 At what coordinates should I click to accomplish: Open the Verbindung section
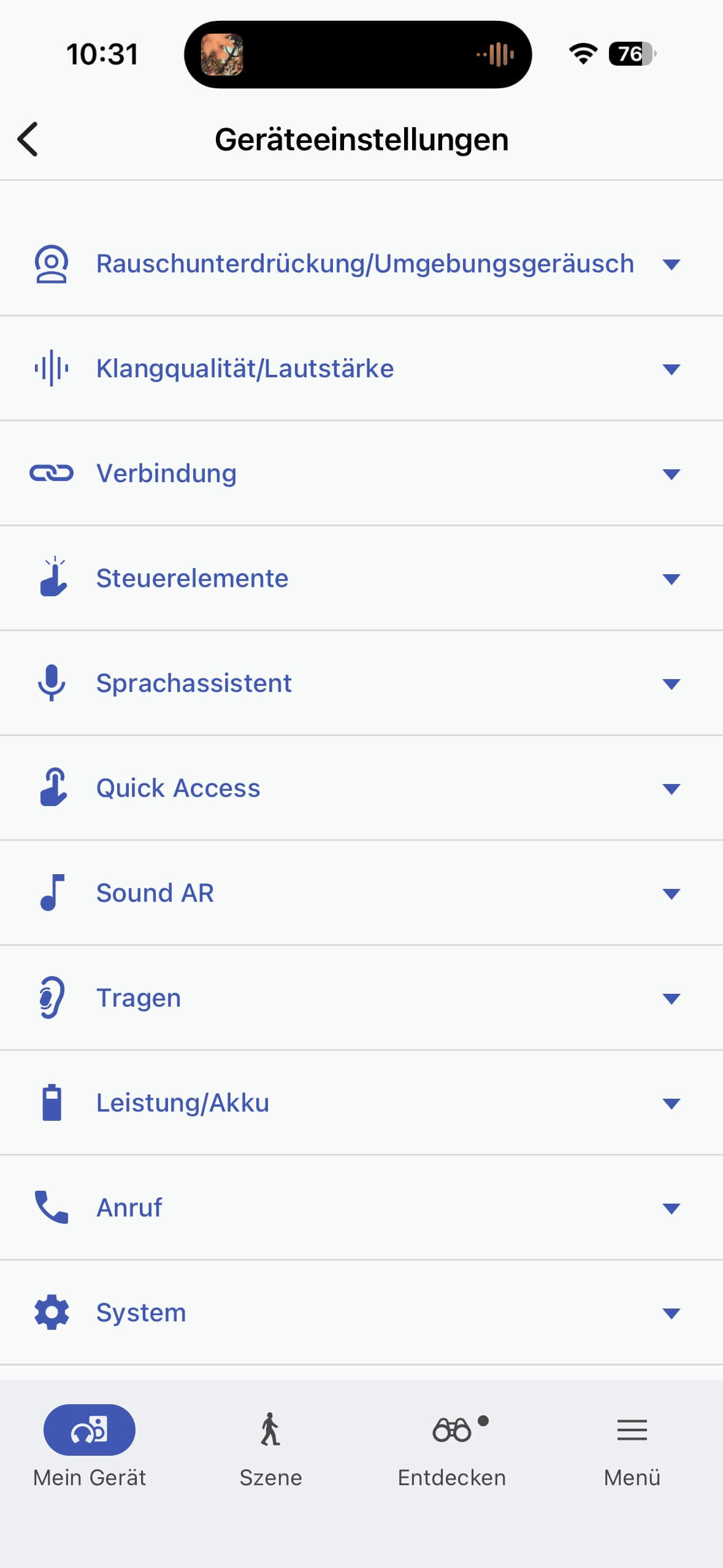click(x=361, y=474)
